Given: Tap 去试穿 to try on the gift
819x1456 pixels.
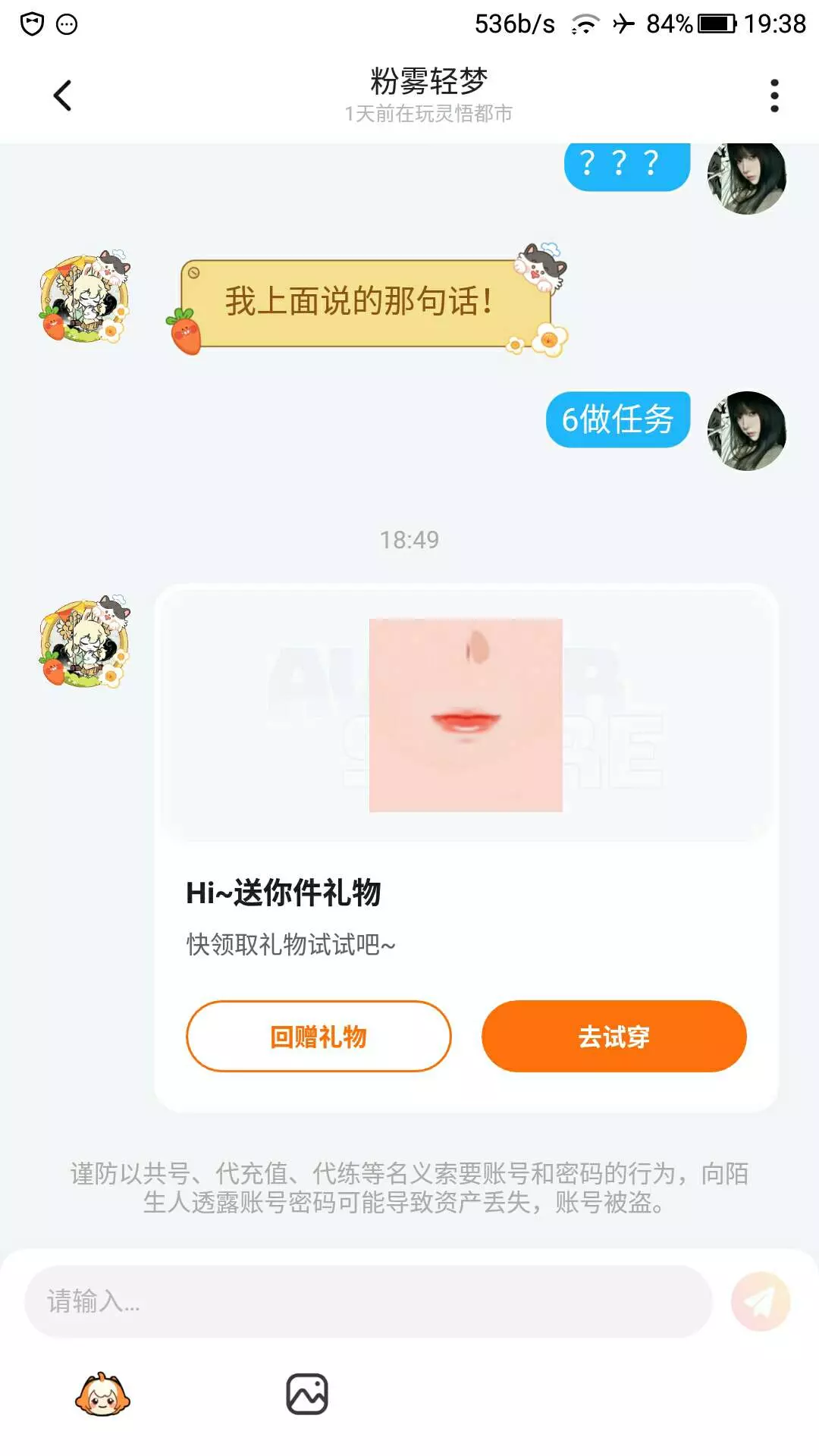Looking at the screenshot, I should pyautogui.click(x=613, y=1036).
